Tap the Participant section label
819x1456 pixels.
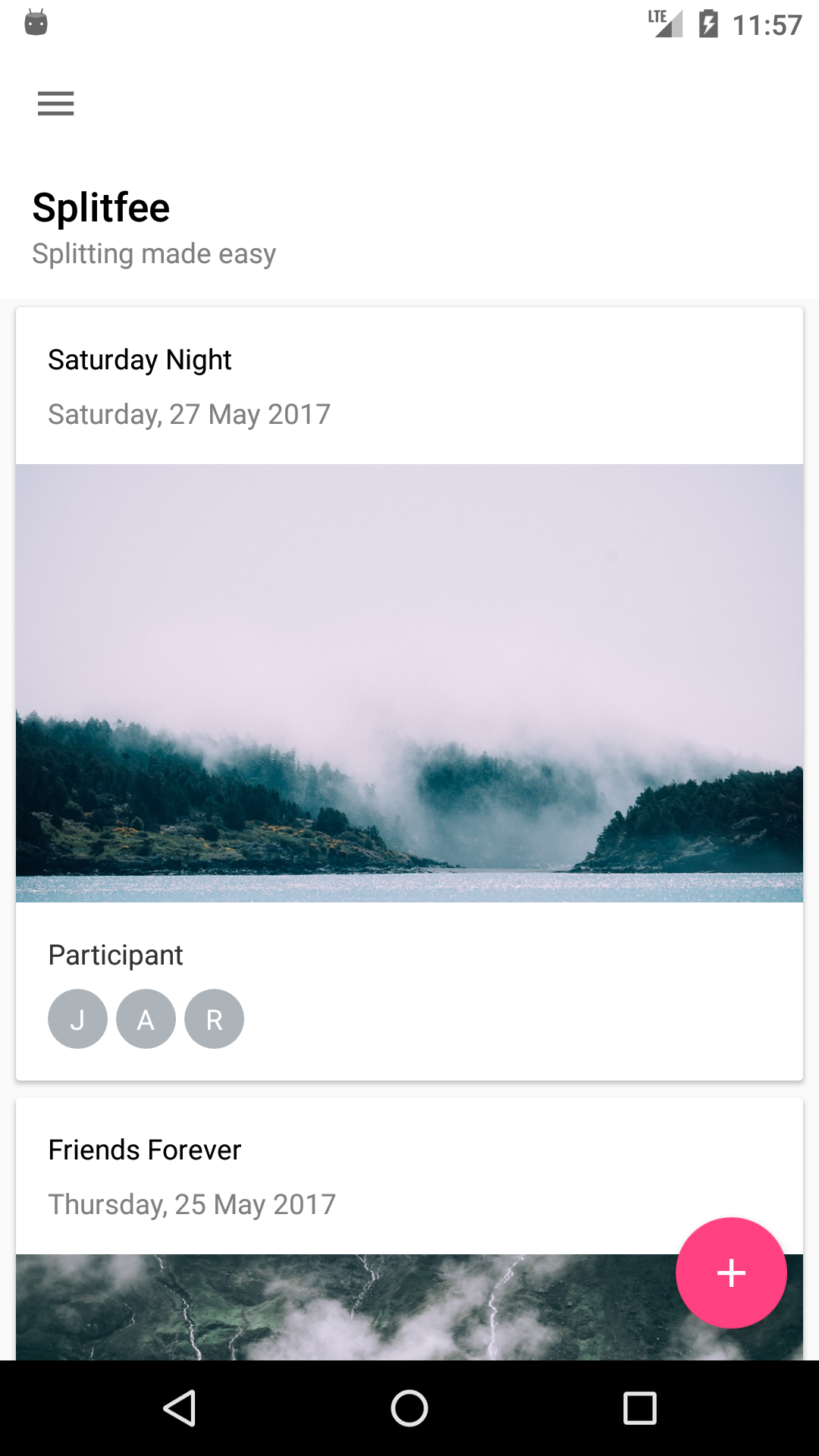115,955
